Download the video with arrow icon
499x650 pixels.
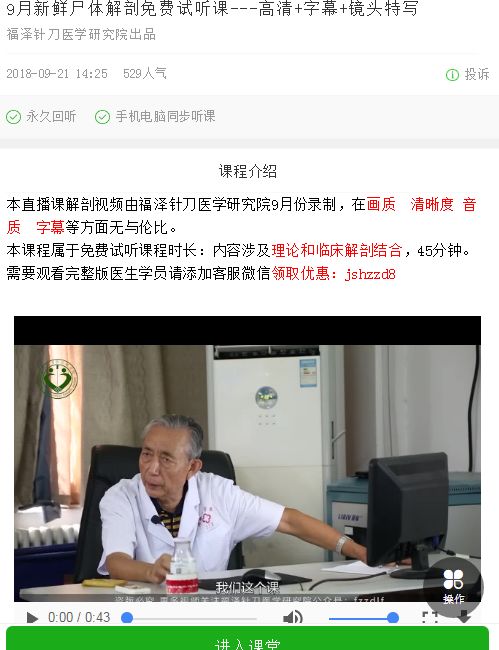click(x=463, y=617)
